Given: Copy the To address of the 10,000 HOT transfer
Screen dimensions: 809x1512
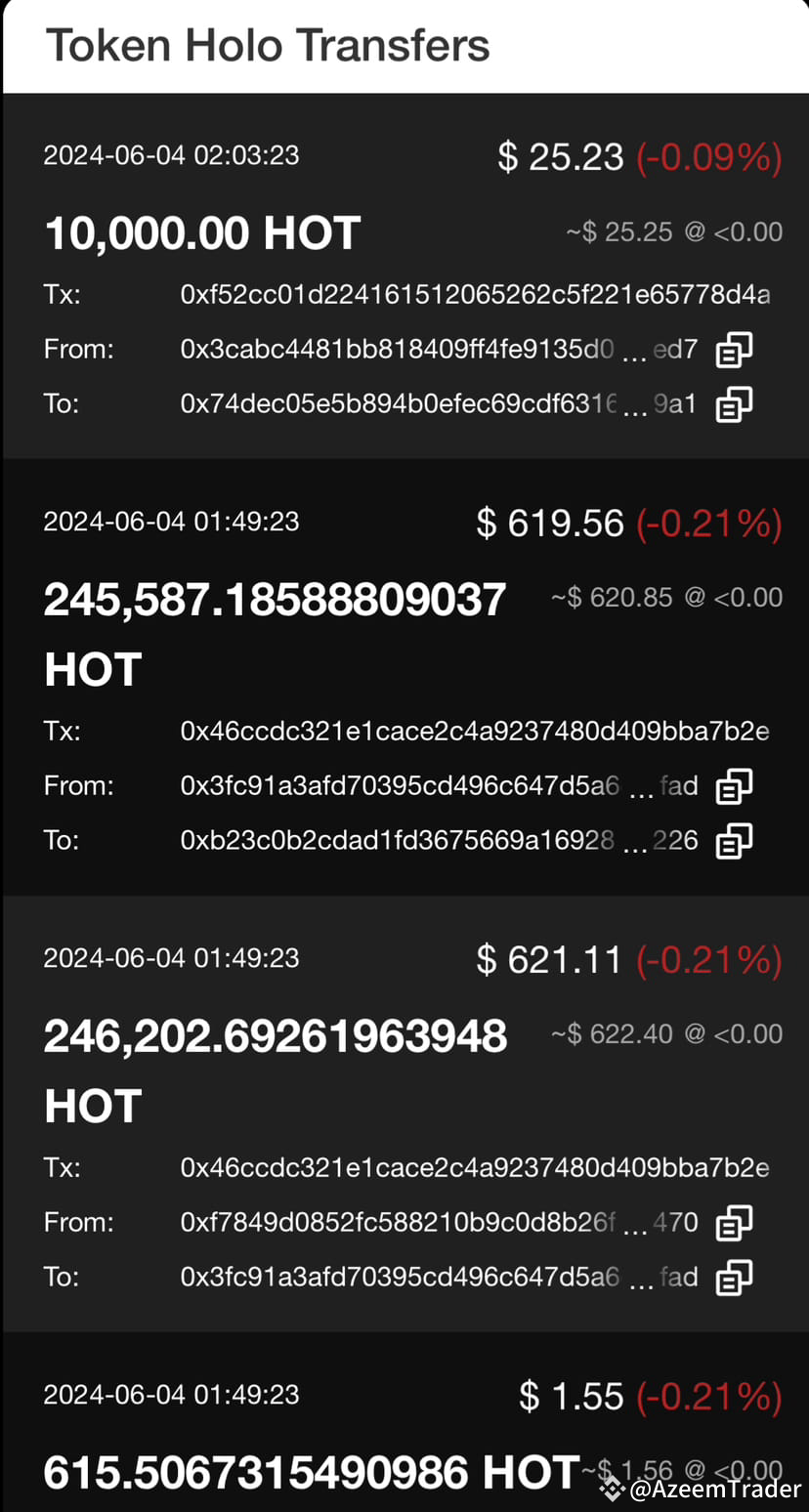Looking at the screenshot, I should point(734,403).
